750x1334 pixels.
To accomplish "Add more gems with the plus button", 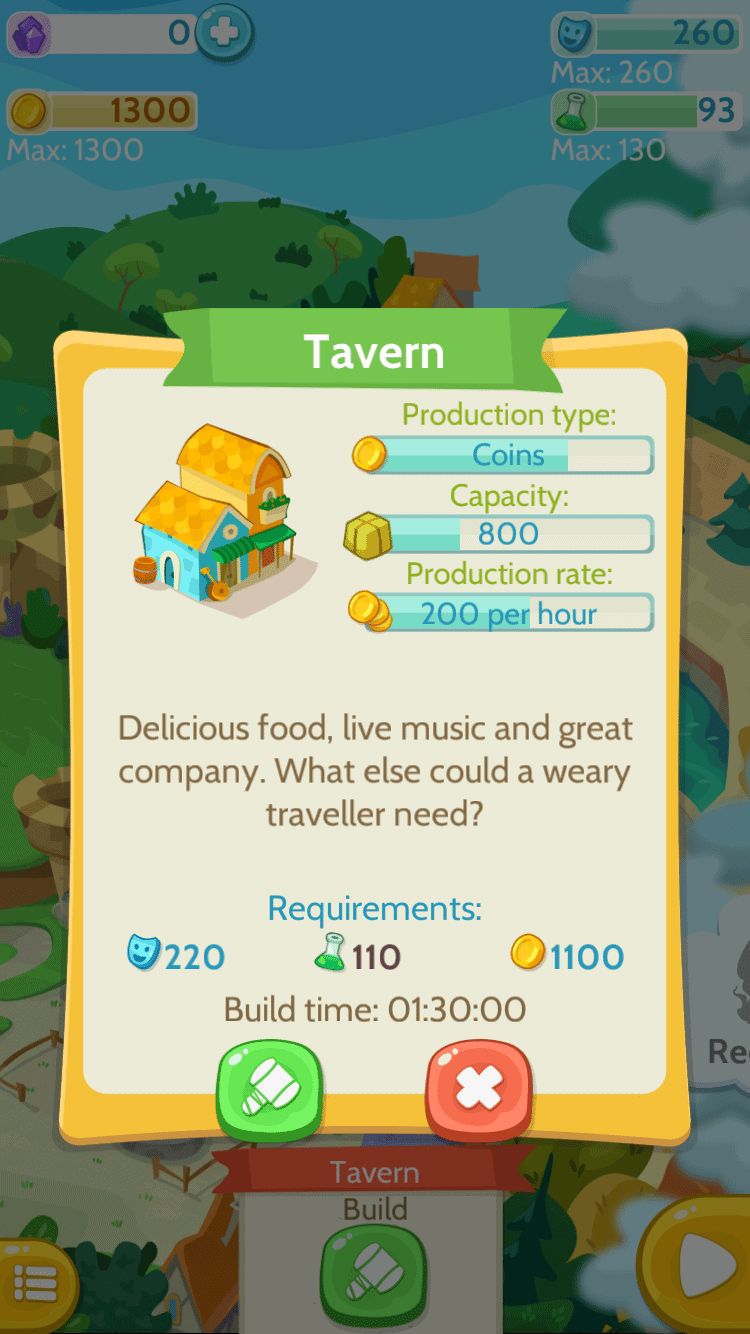I will (x=224, y=33).
